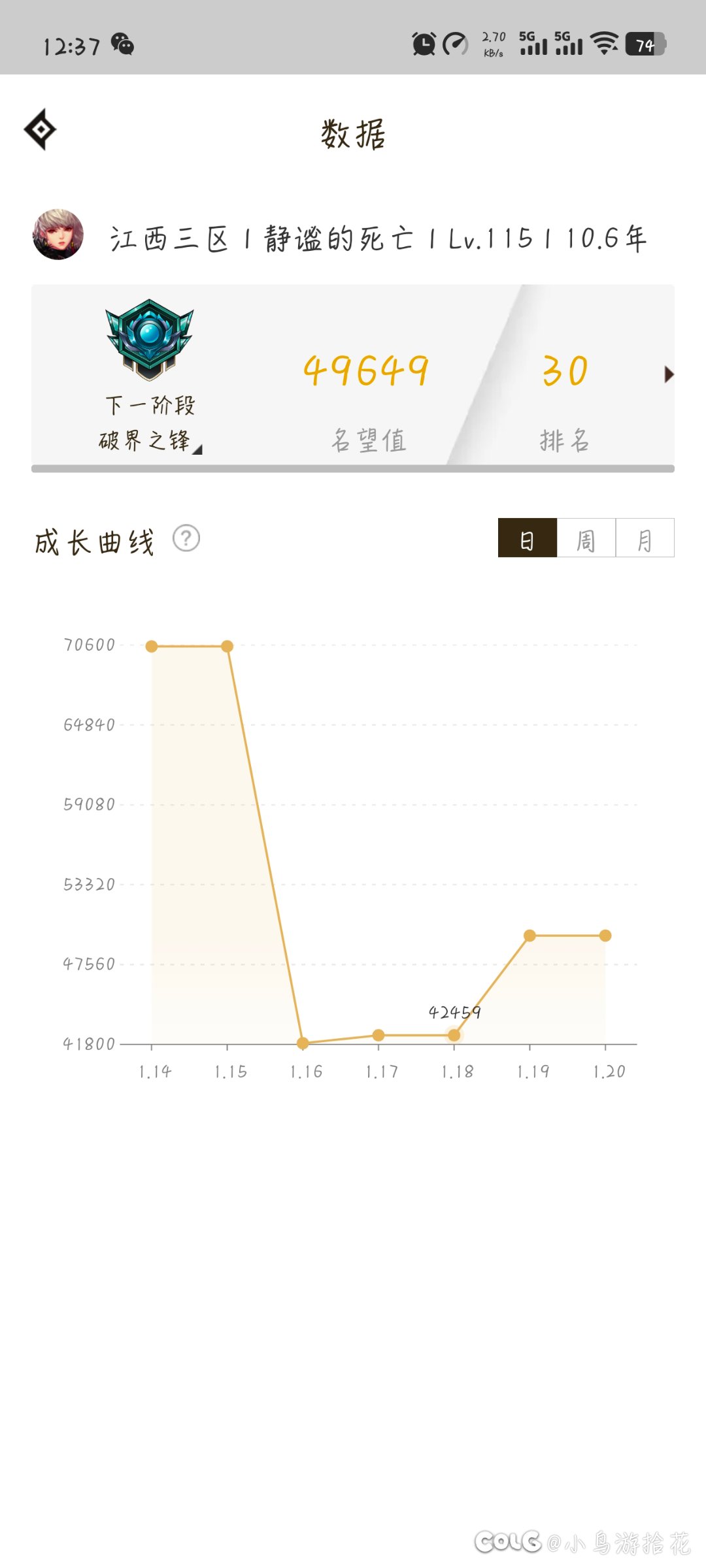
Task: Switch growth curve to 周 view
Action: point(586,538)
